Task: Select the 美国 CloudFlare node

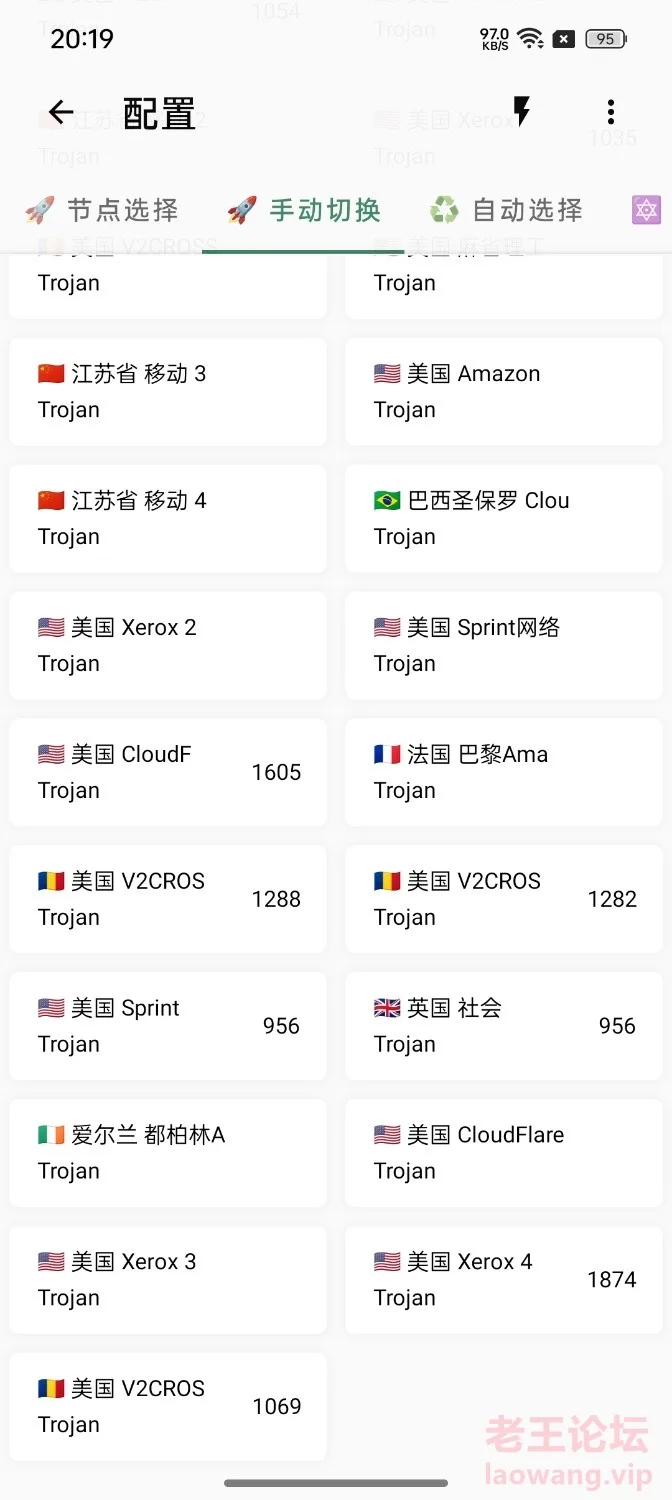Action: point(504,1154)
